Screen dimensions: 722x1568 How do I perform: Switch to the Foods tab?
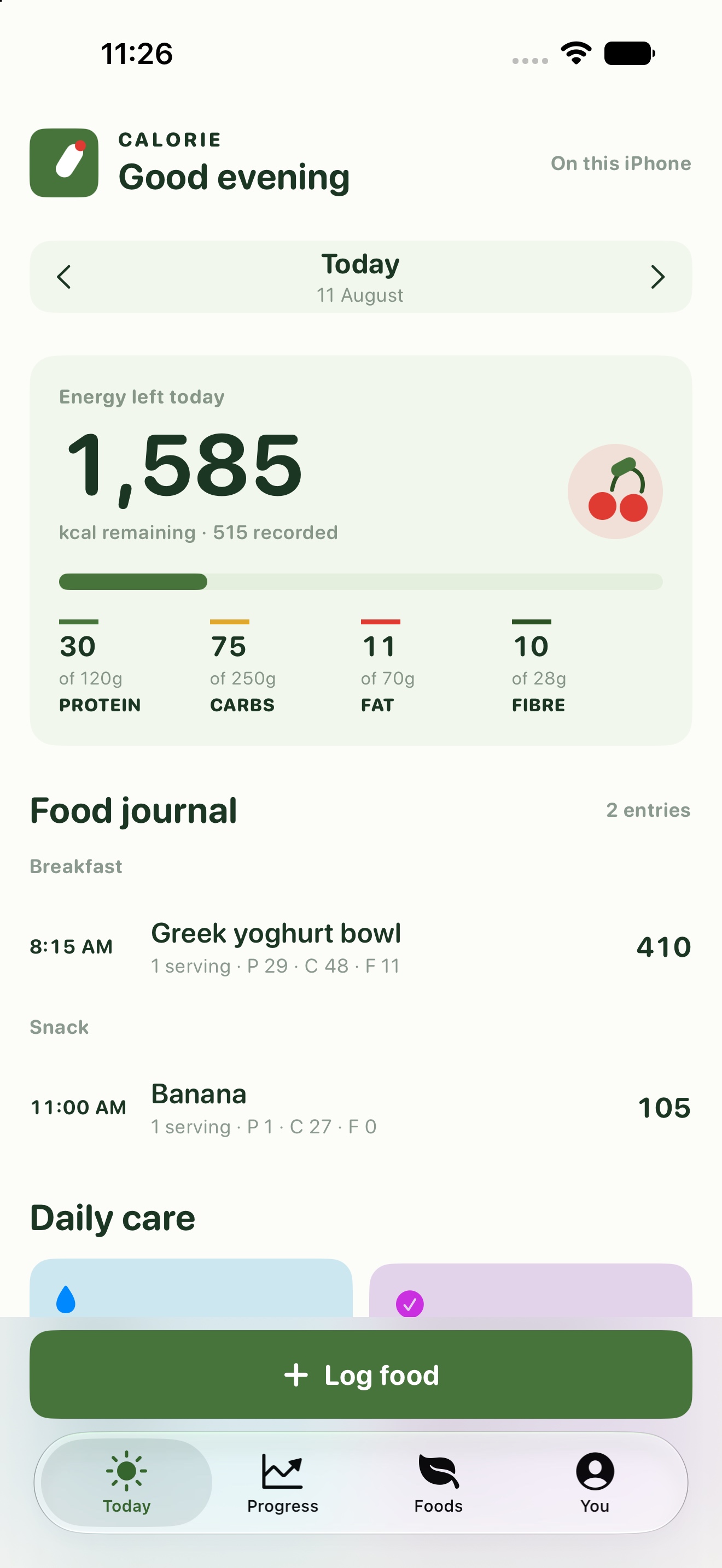point(438,1483)
